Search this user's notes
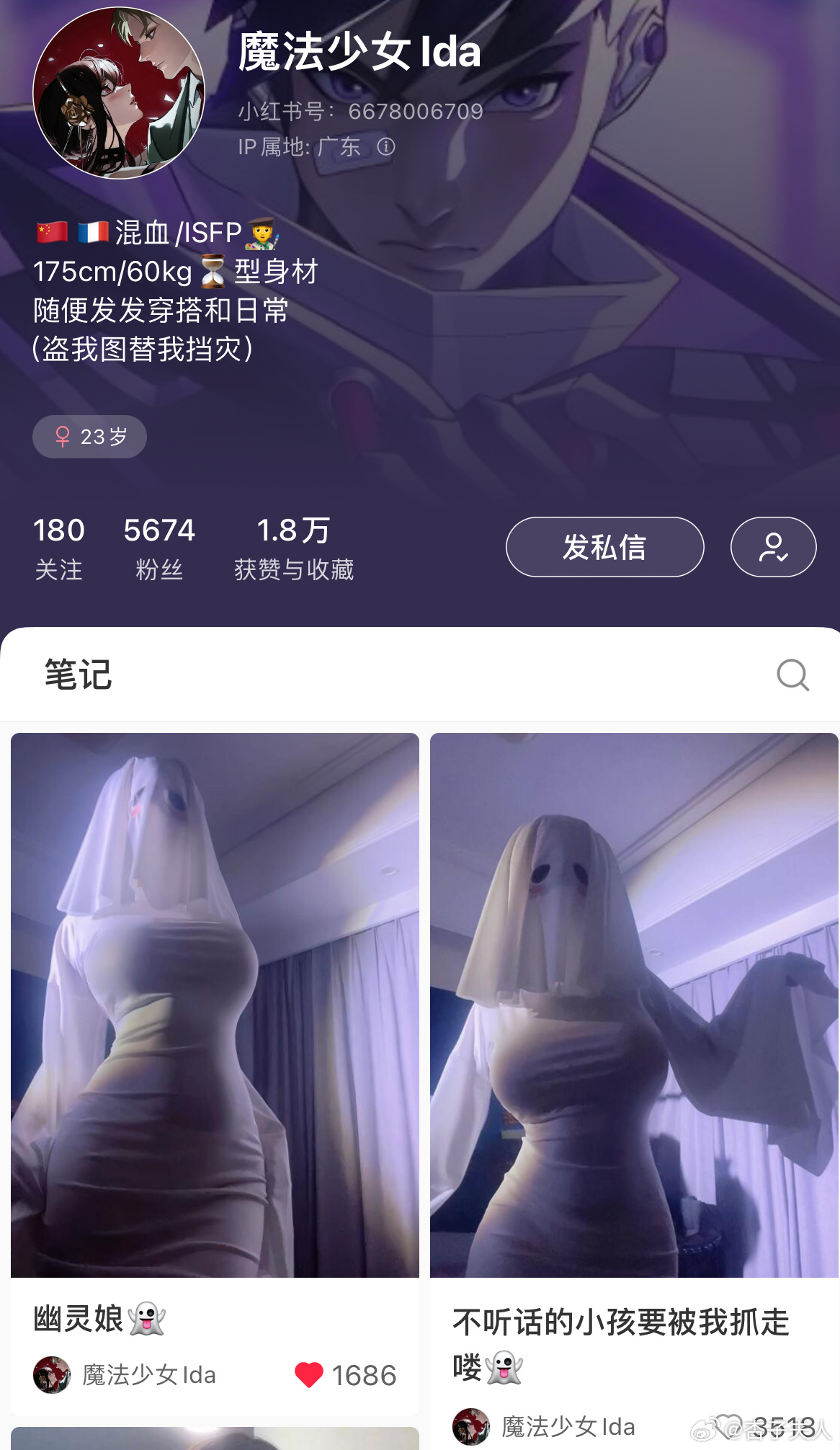This screenshot has height=1450, width=840. [x=792, y=675]
